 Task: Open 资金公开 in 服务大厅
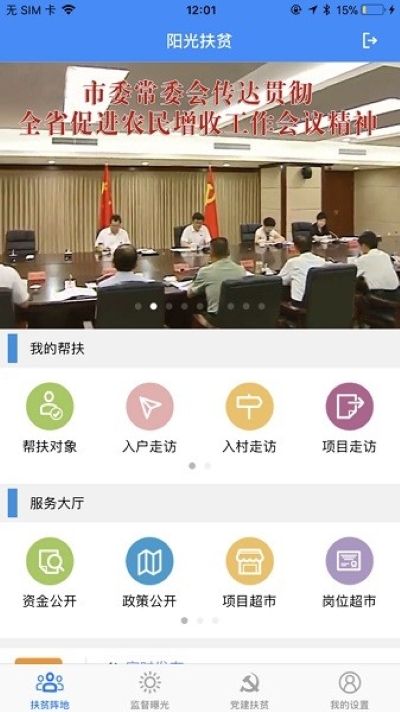point(50,573)
